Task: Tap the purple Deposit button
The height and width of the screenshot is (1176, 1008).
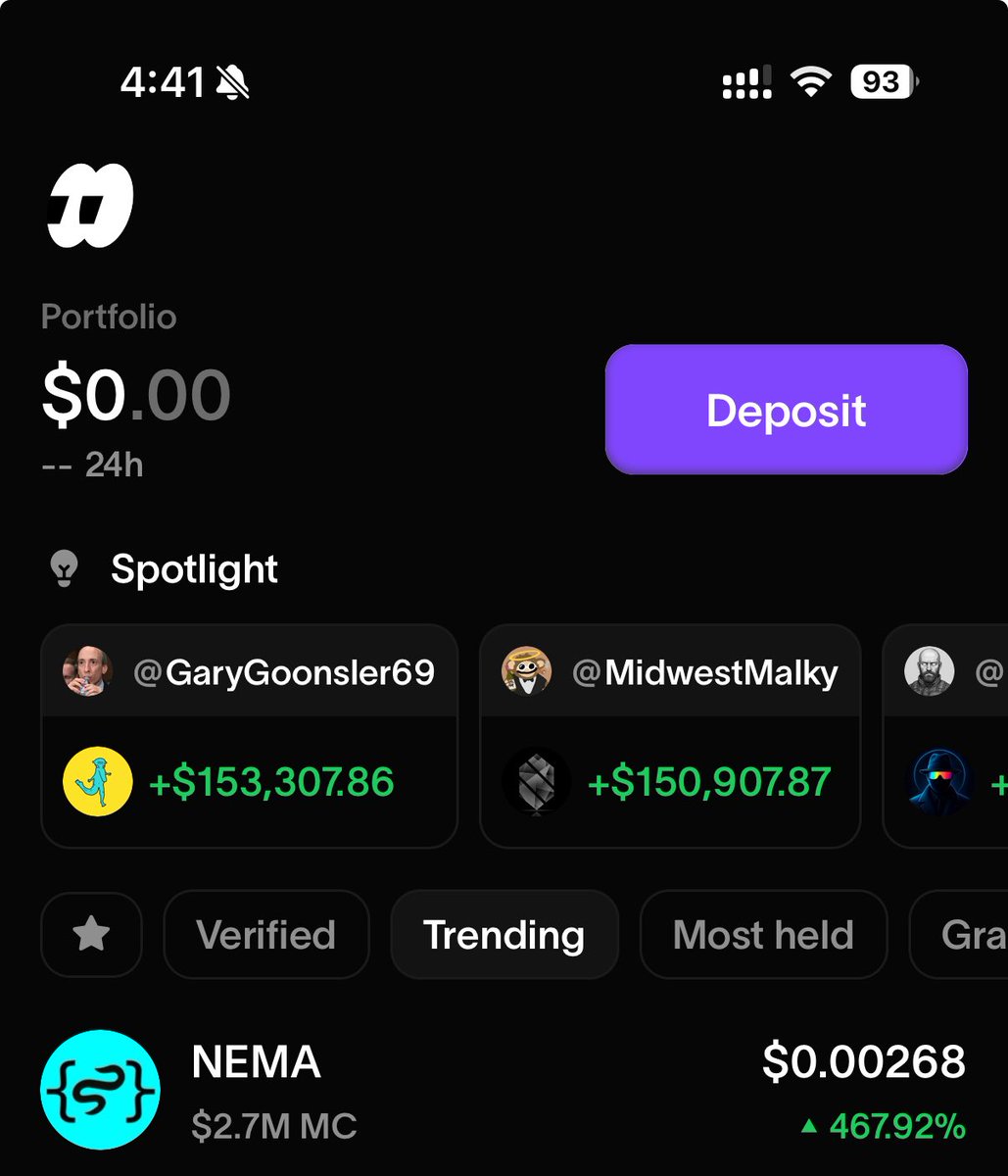Action: click(x=786, y=410)
